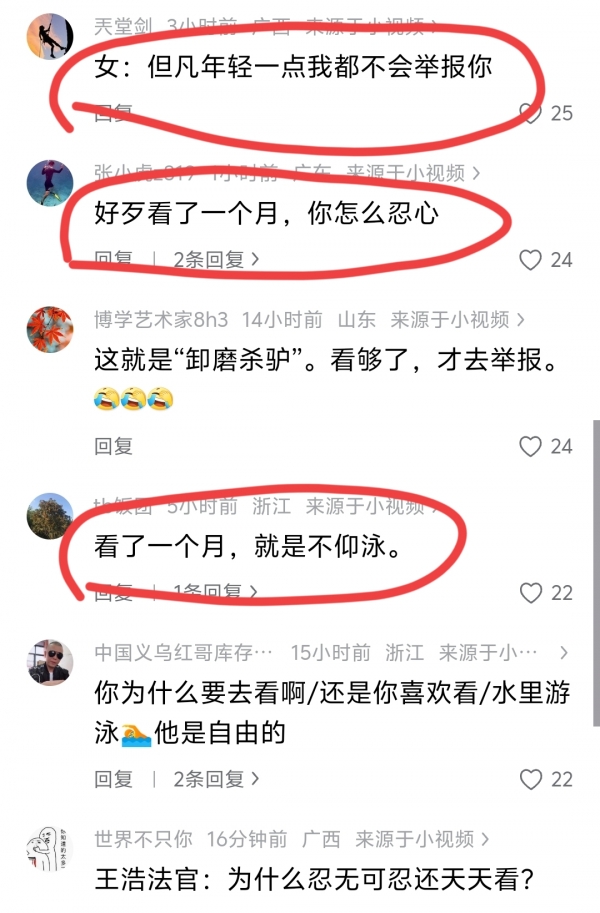Like the comment 好歹看了一个月，你怎么忍心
The image size is (600, 913).
(529, 260)
